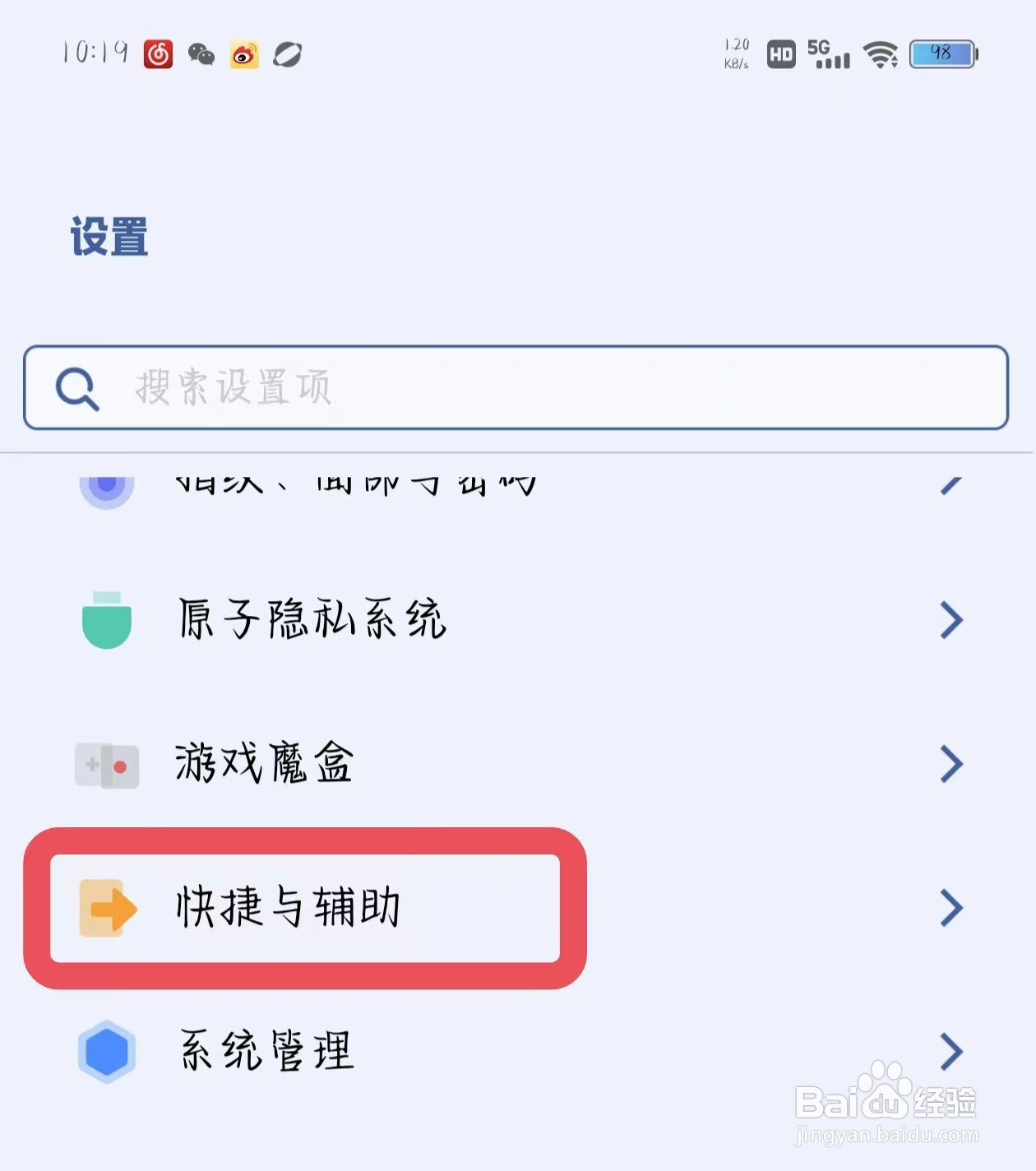The width and height of the screenshot is (1036, 1171).
Task: Tap the WeChat notification icon
Action: click(x=200, y=55)
